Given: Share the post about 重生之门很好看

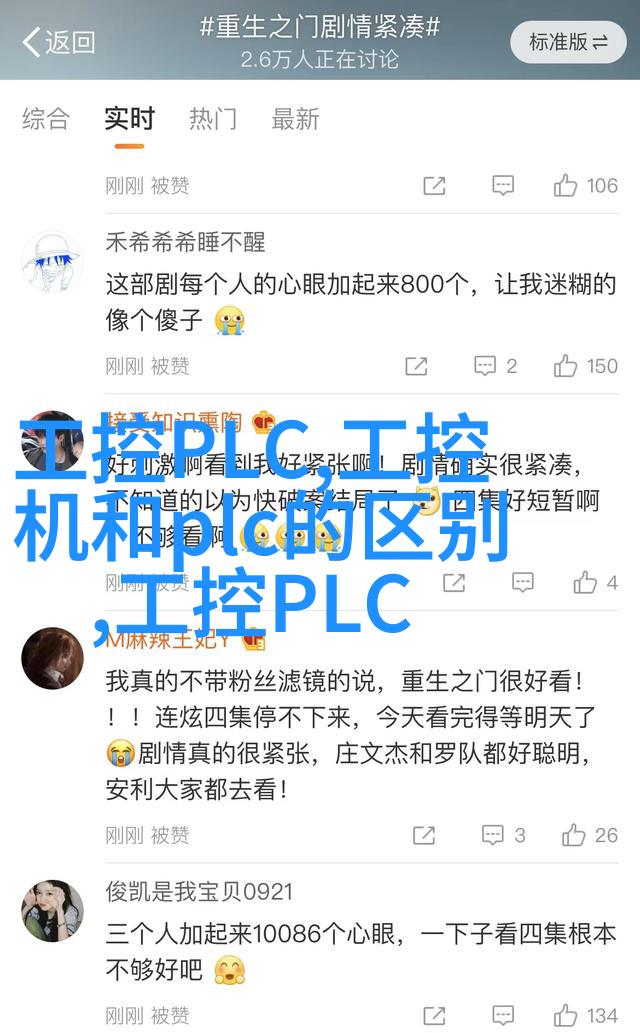Looking at the screenshot, I should 423,835.
